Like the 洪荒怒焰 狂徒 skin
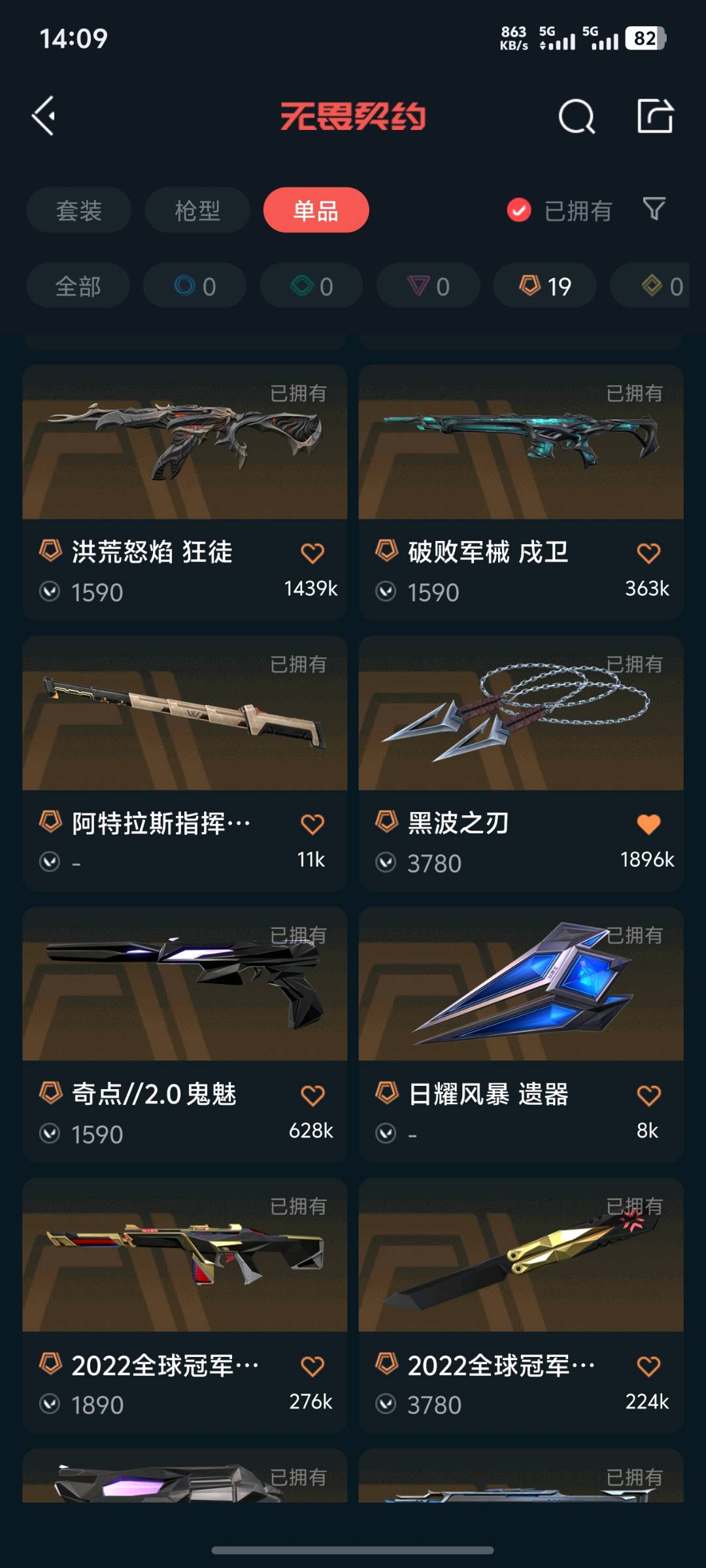 tap(312, 553)
